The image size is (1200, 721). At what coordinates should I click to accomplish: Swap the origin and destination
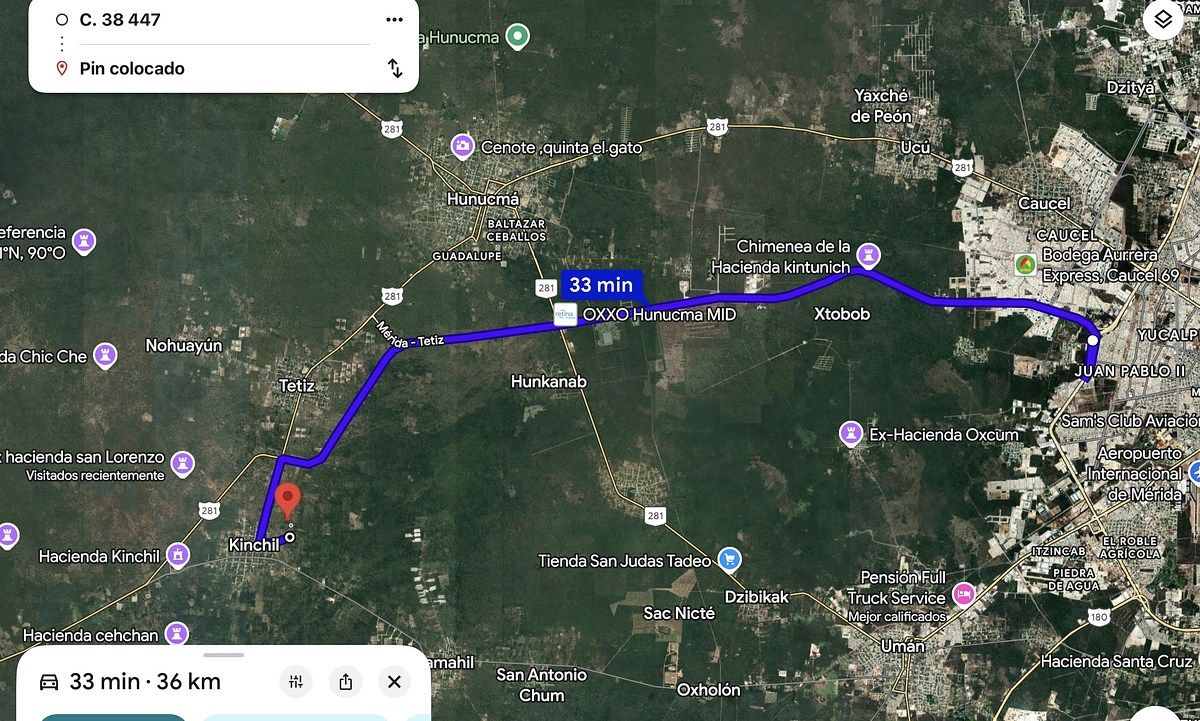pos(395,68)
